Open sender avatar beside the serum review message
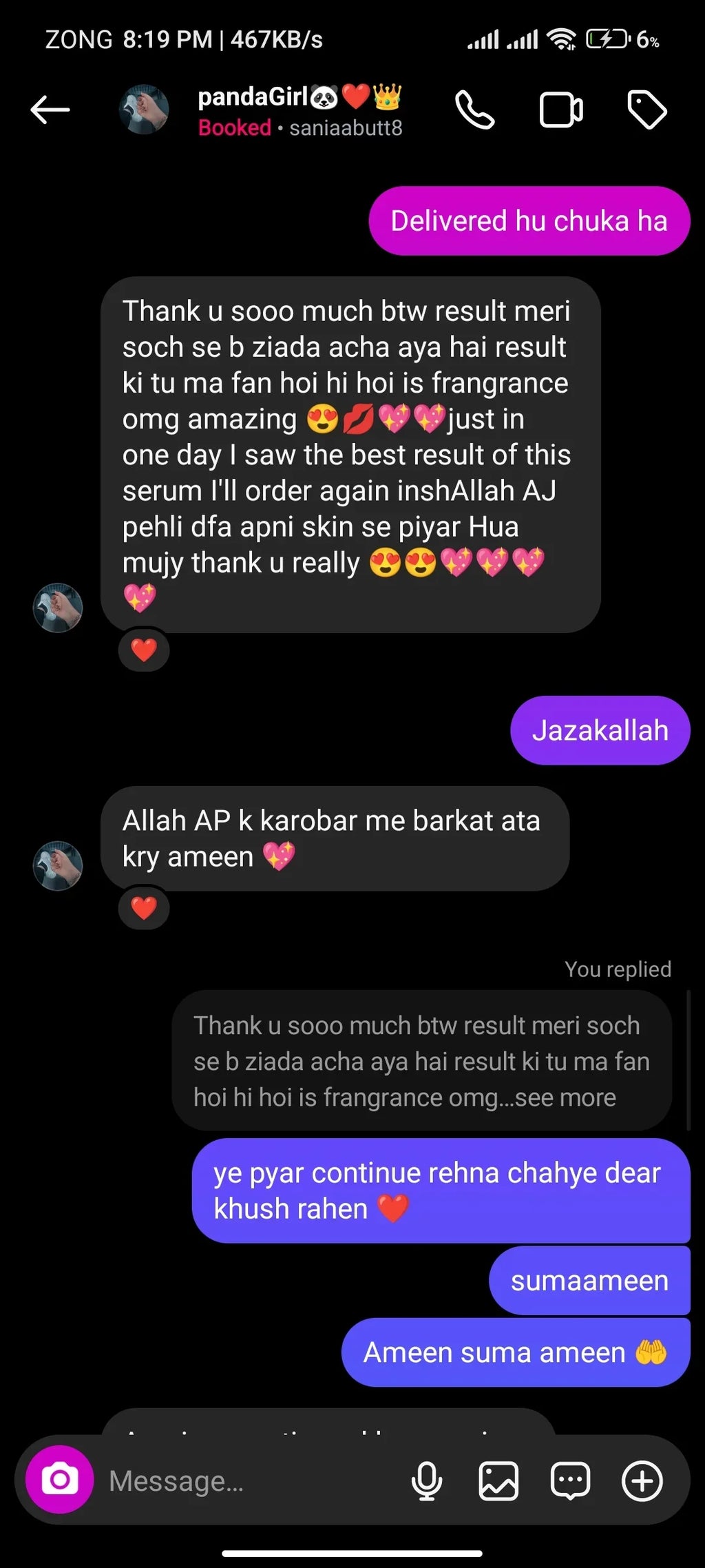Viewport: 705px width, 1568px height. click(58, 608)
